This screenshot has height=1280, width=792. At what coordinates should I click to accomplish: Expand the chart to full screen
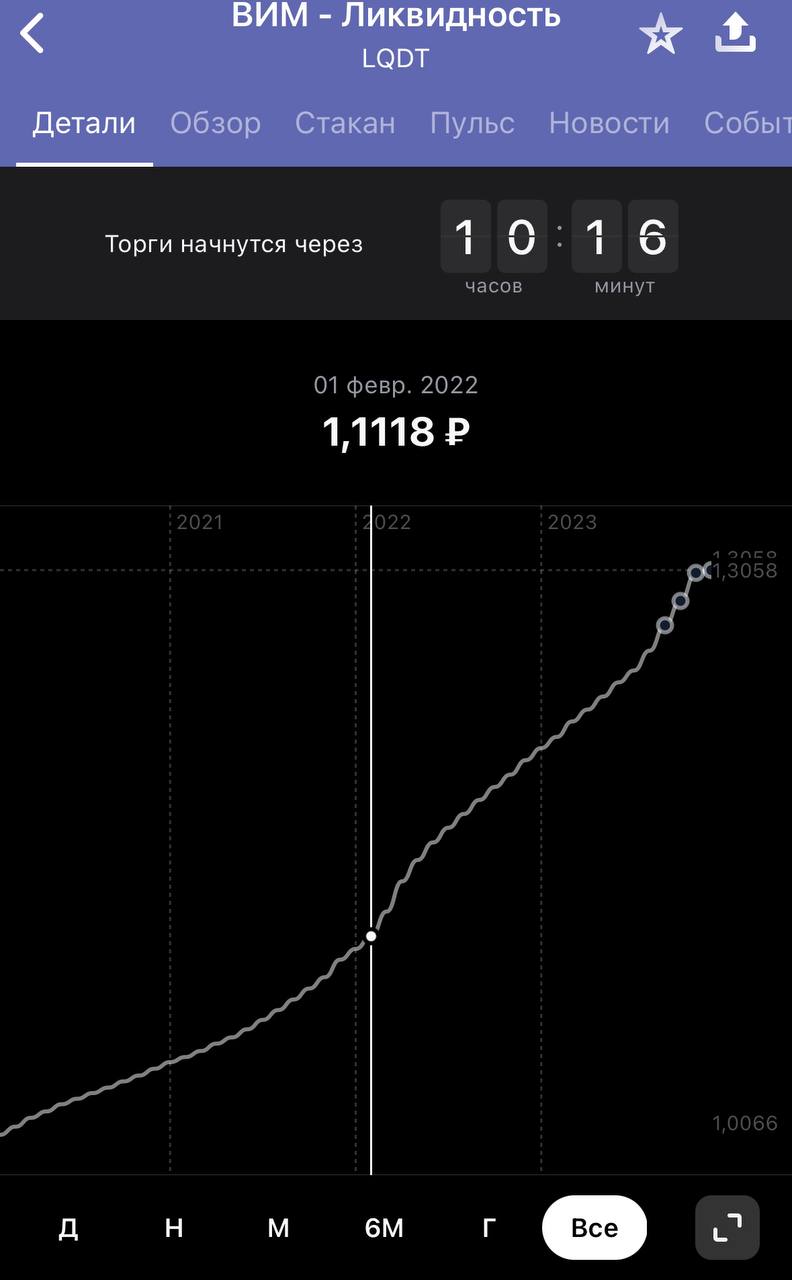point(729,1227)
